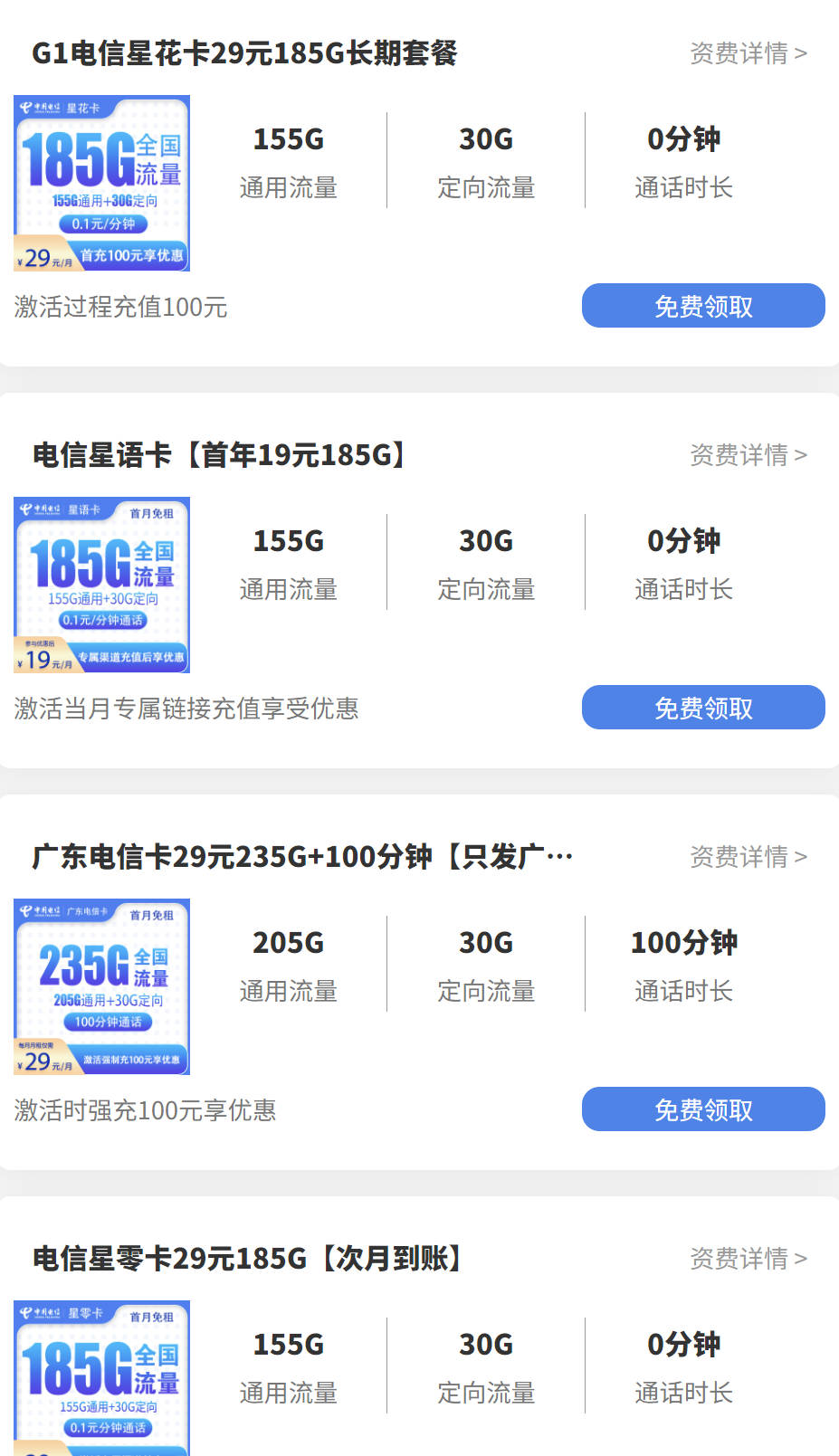Screen dimensions: 839x1456
Task: Click 100分钟 通话时长 on 广东电信卡 row
Action: point(683,965)
